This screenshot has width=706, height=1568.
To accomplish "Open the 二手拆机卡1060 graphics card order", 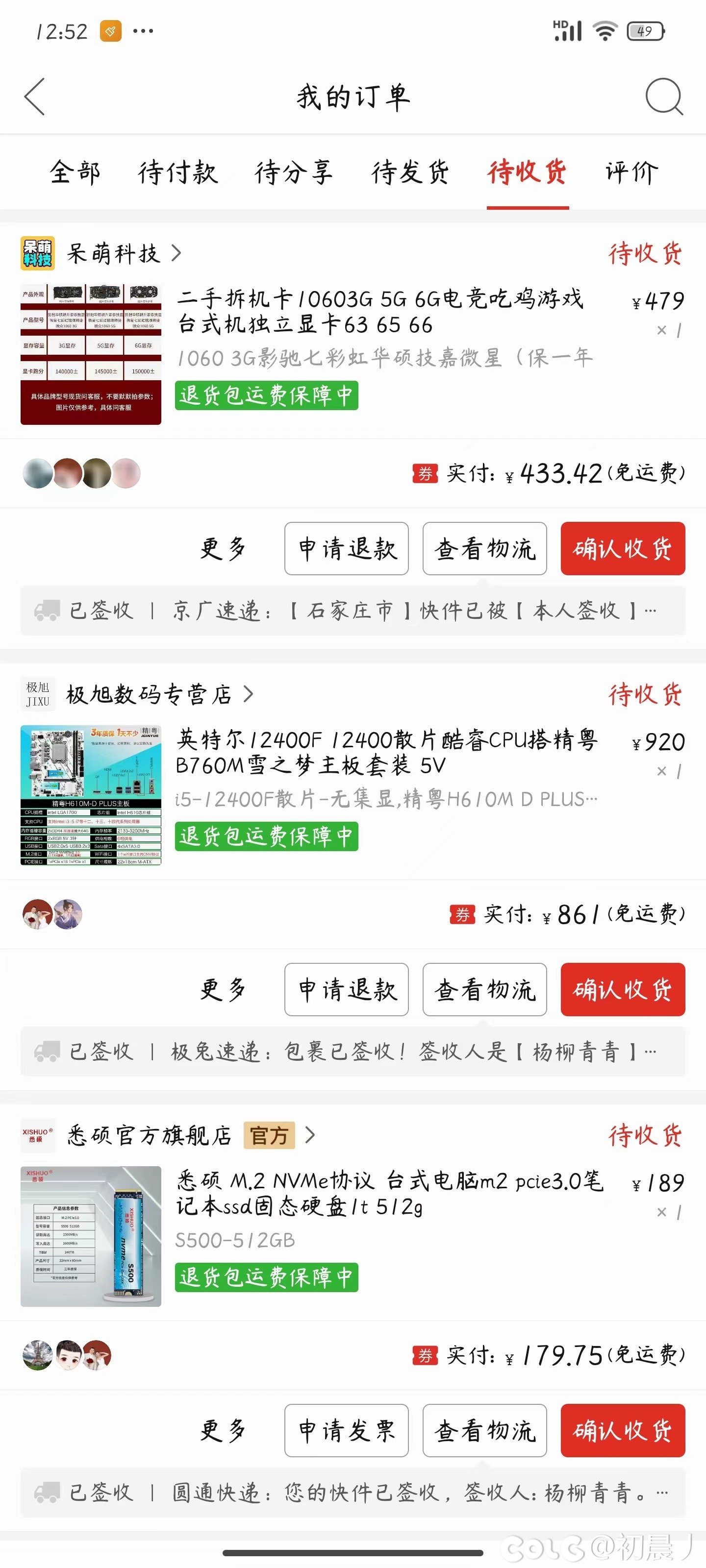I will 380,312.
